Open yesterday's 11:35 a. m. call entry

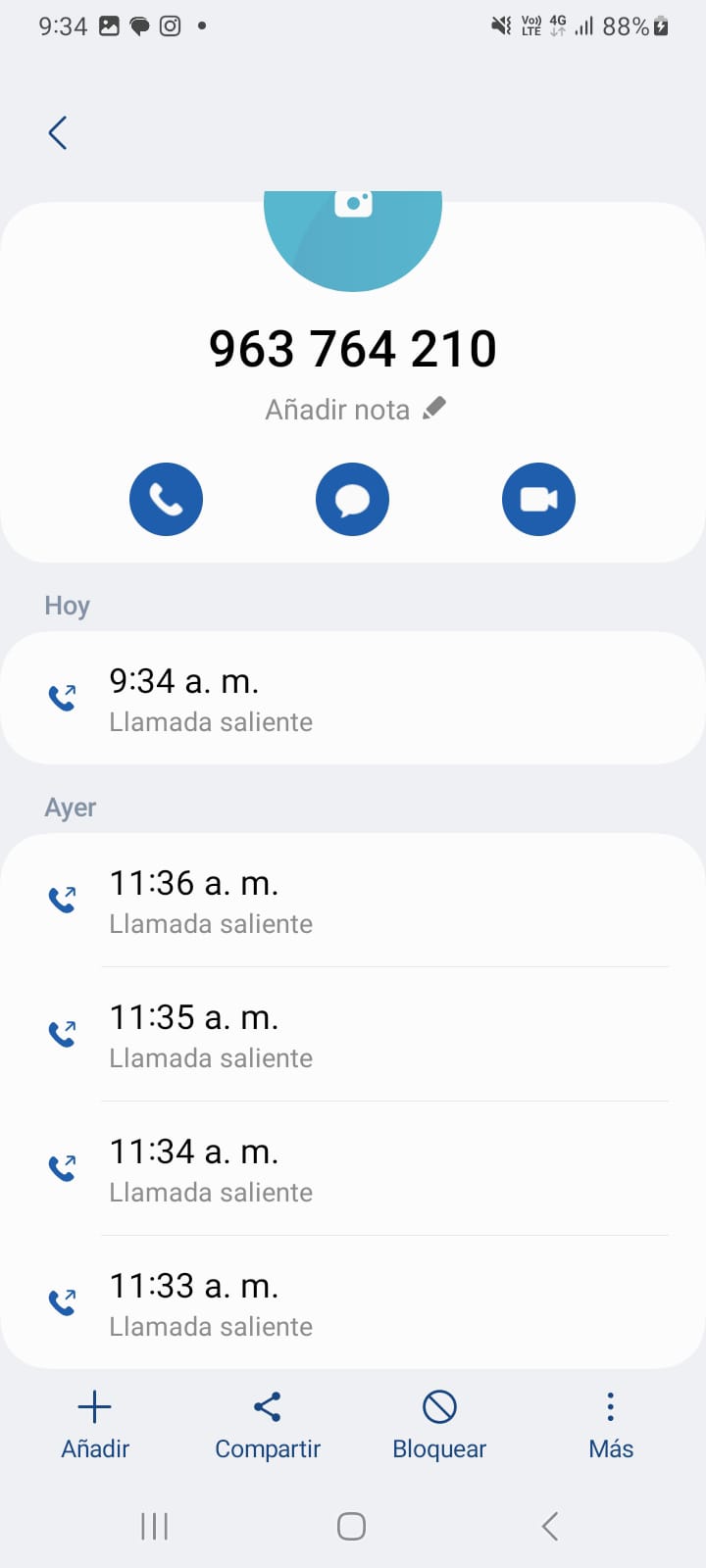tap(353, 1035)
